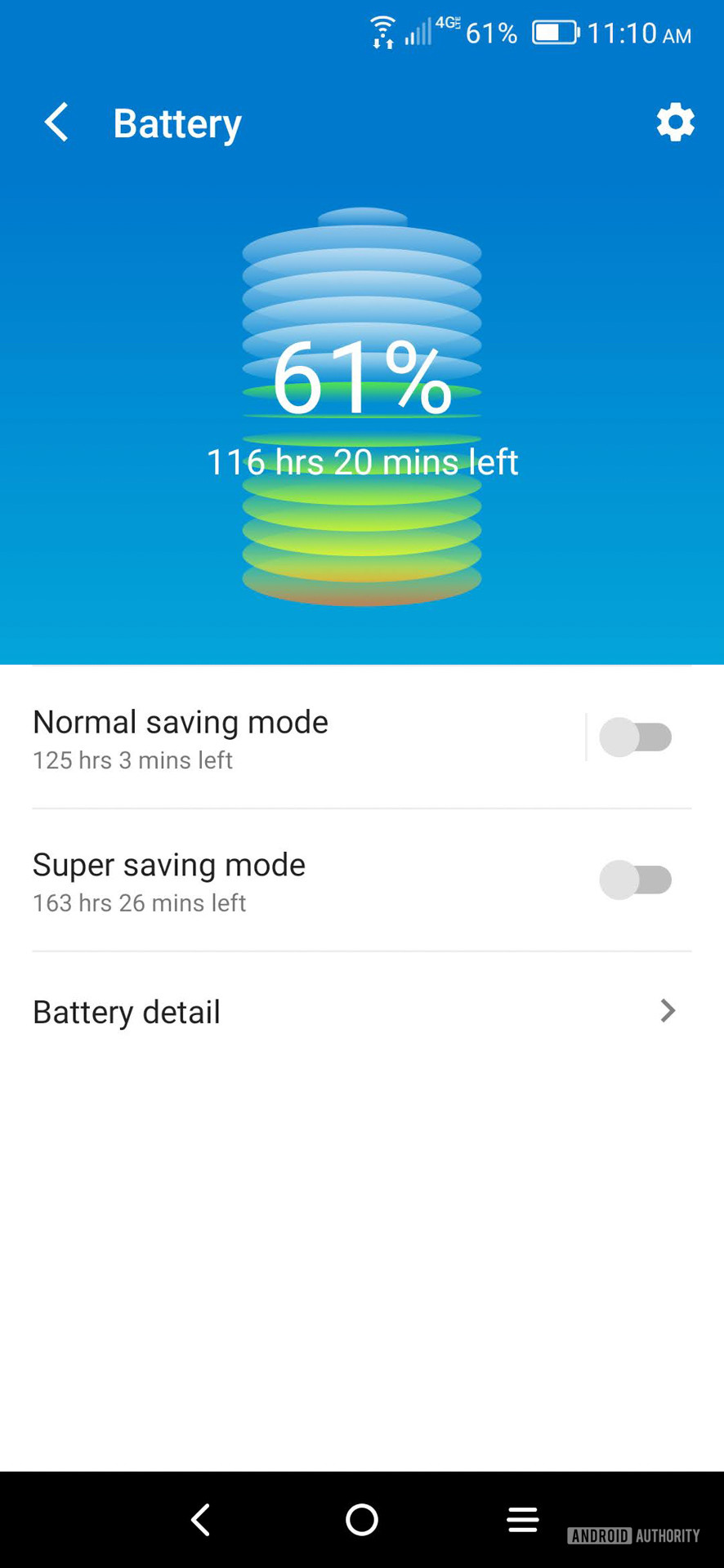The image size is (724, 1568).
Task: Open the recent apps button
Action: click(x=522, y=1520)
